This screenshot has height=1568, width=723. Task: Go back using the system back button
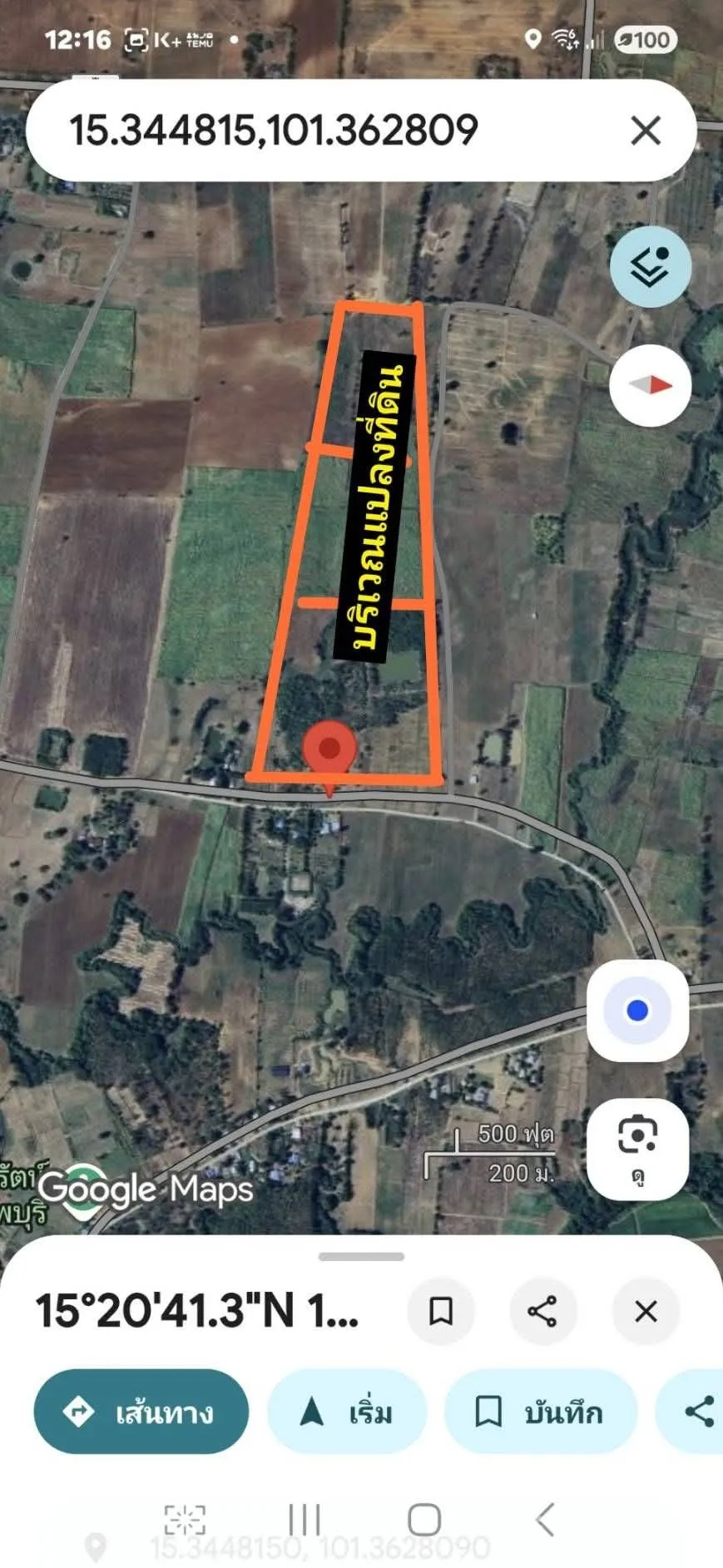coord(545,1519)
